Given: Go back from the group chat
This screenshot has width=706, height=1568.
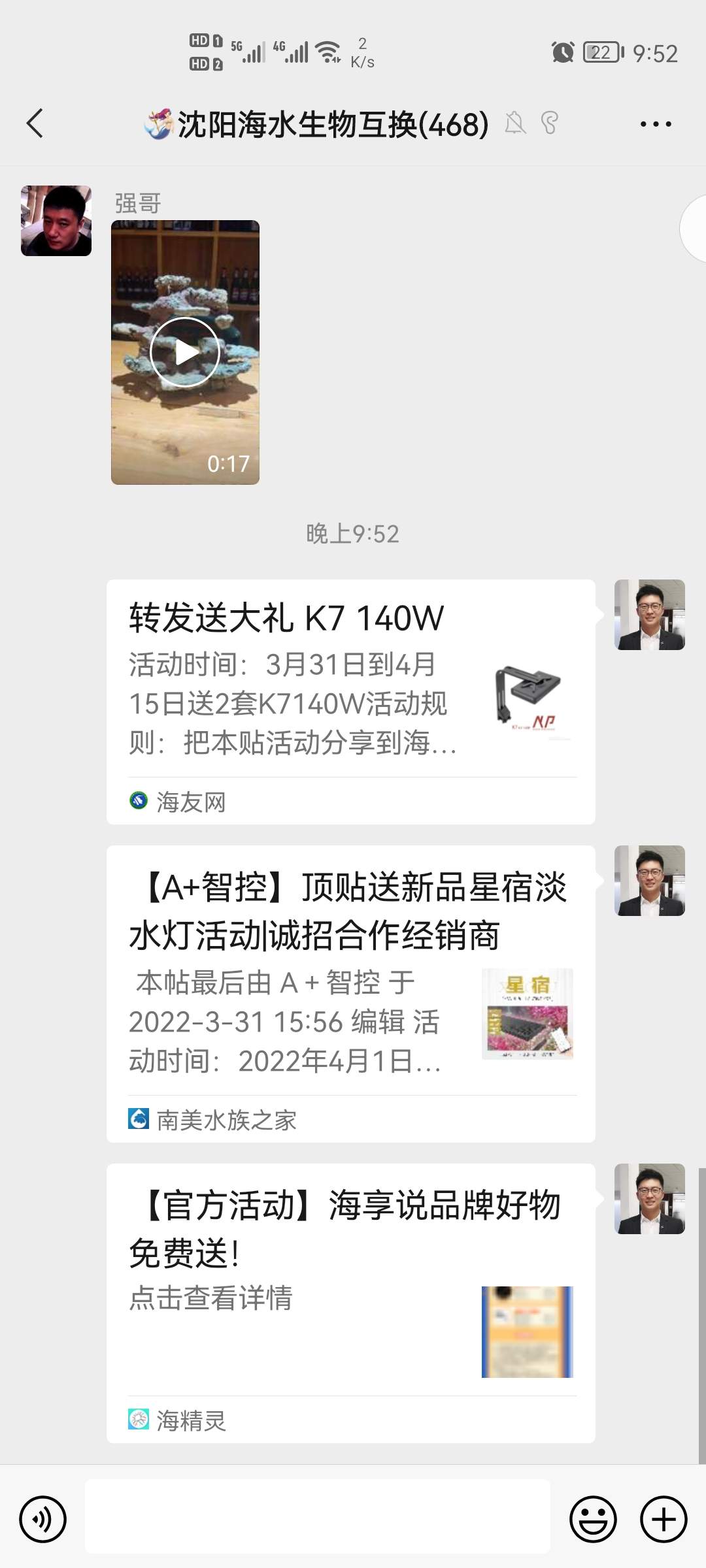Looking at the screenshot, I should pyautogui.click(x=35, y=123).
